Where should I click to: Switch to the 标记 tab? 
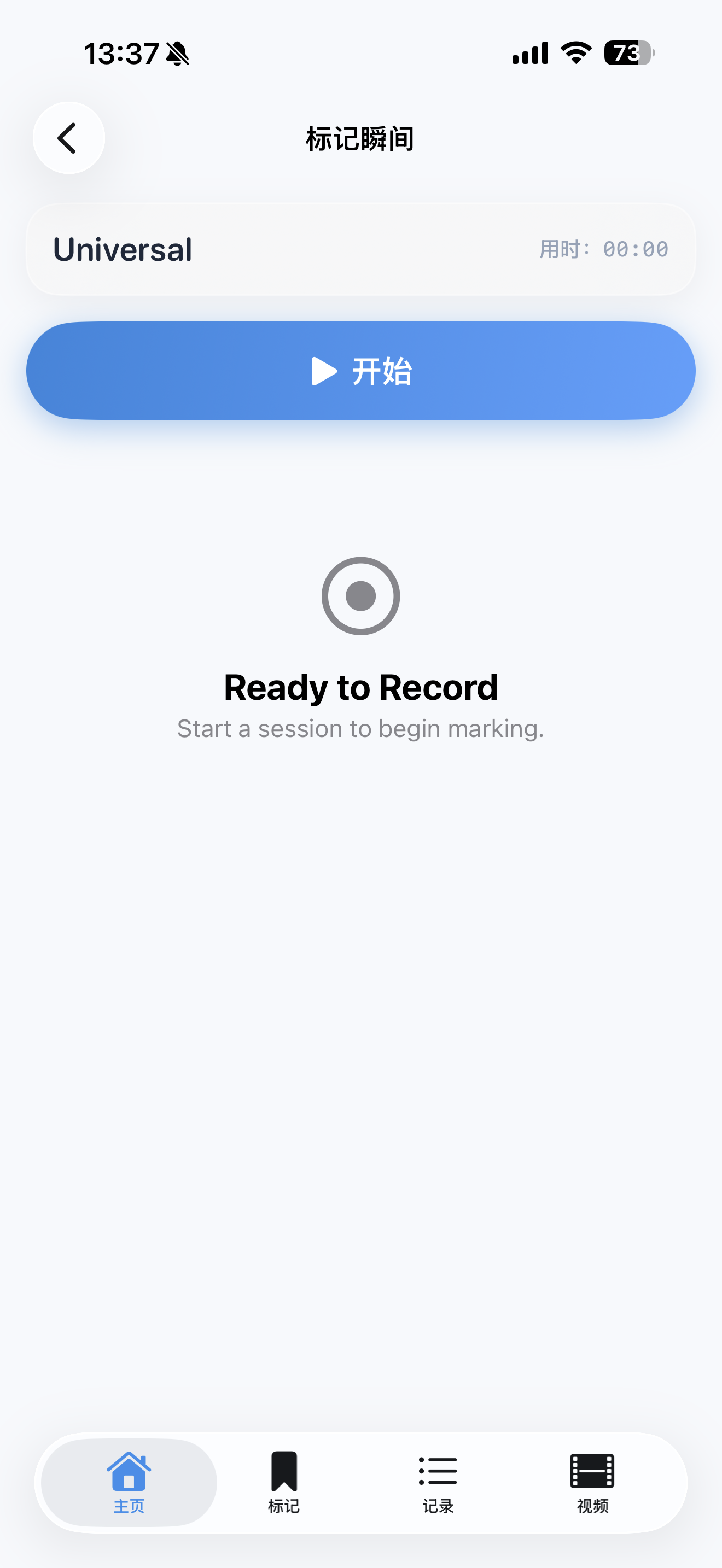pyautogui.click(x=283, y=1488)
